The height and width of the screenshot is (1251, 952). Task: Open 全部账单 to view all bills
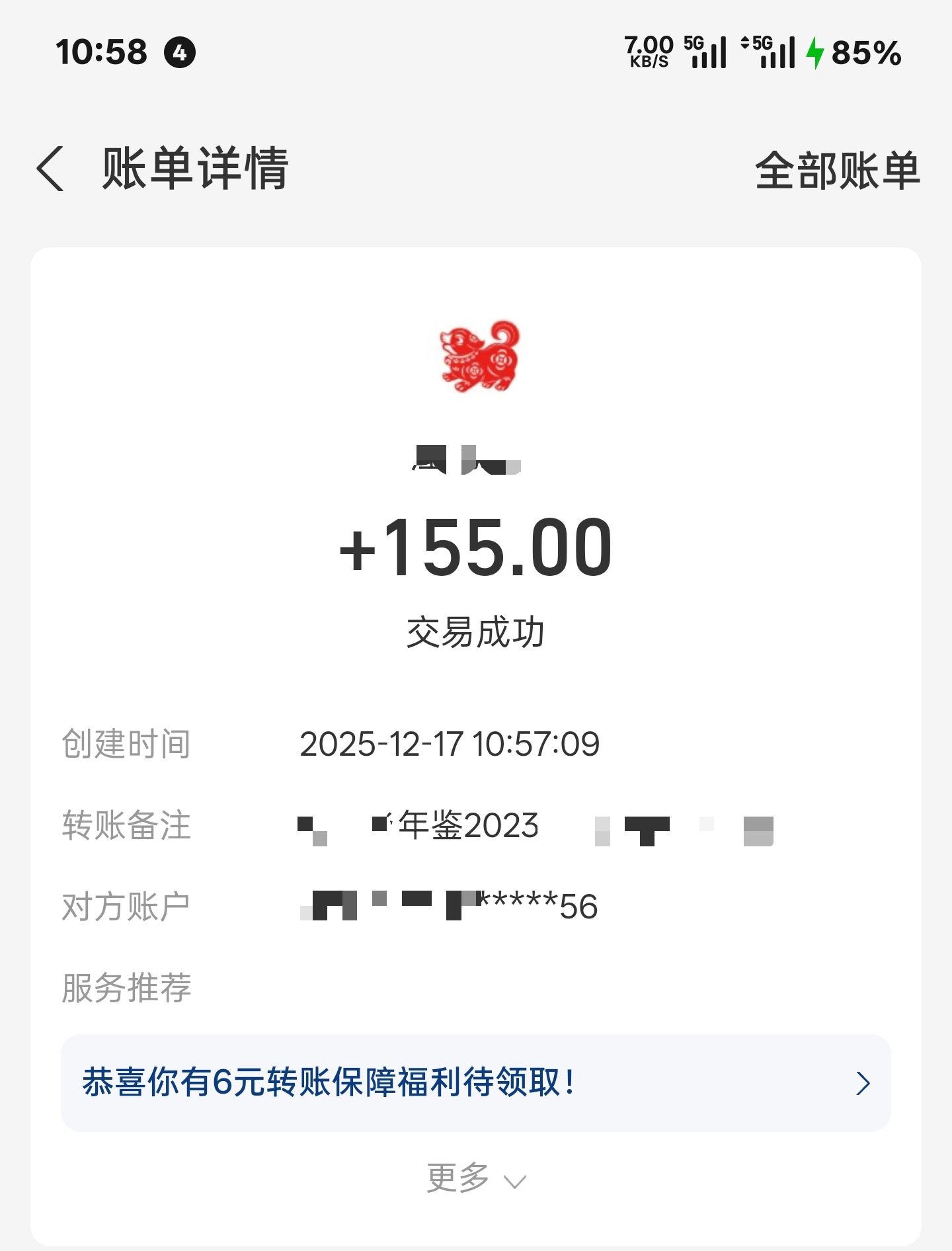pyautogui.click(x=837, y=171)
